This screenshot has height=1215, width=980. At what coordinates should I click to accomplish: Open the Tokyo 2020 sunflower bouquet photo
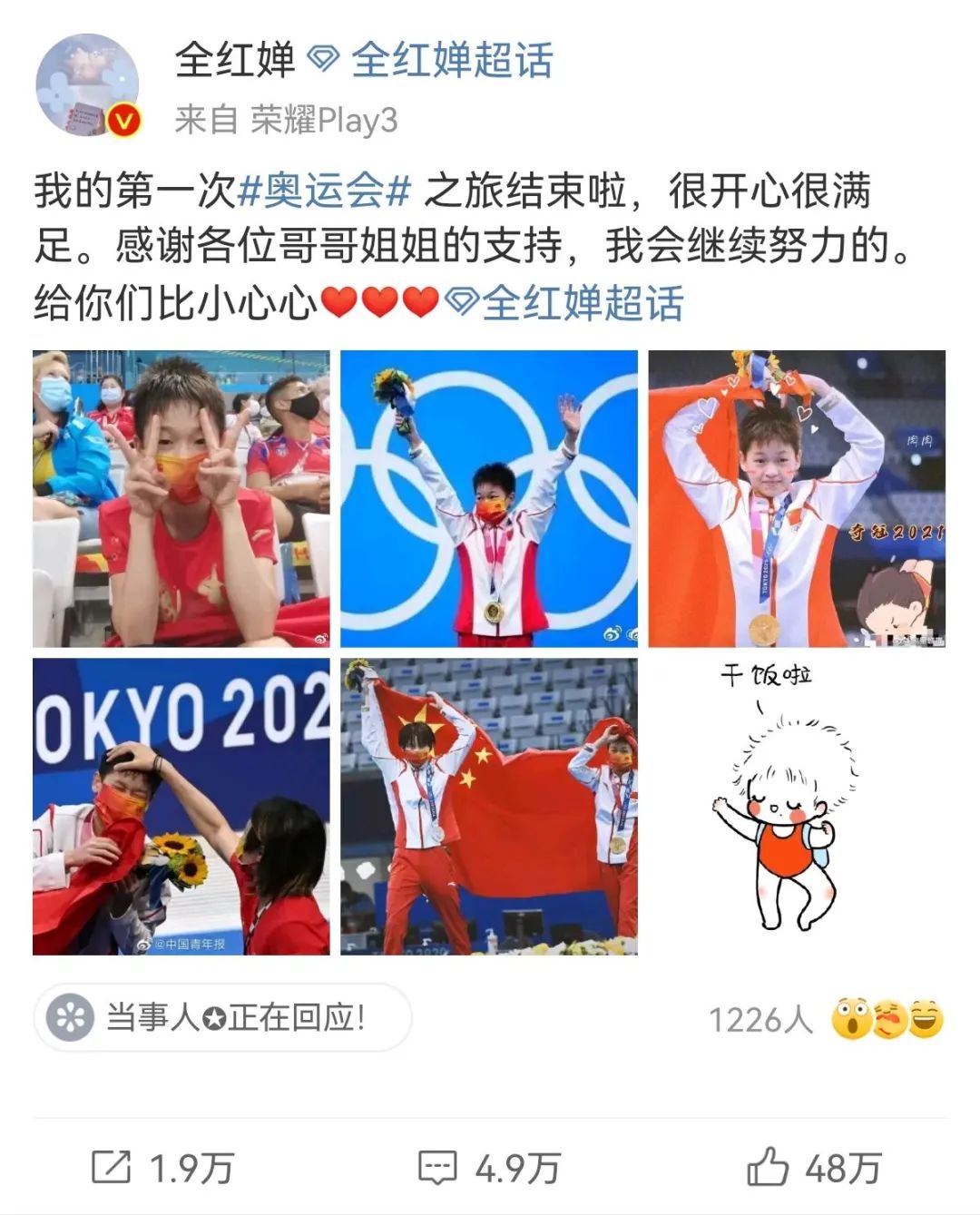click(181, 807)
